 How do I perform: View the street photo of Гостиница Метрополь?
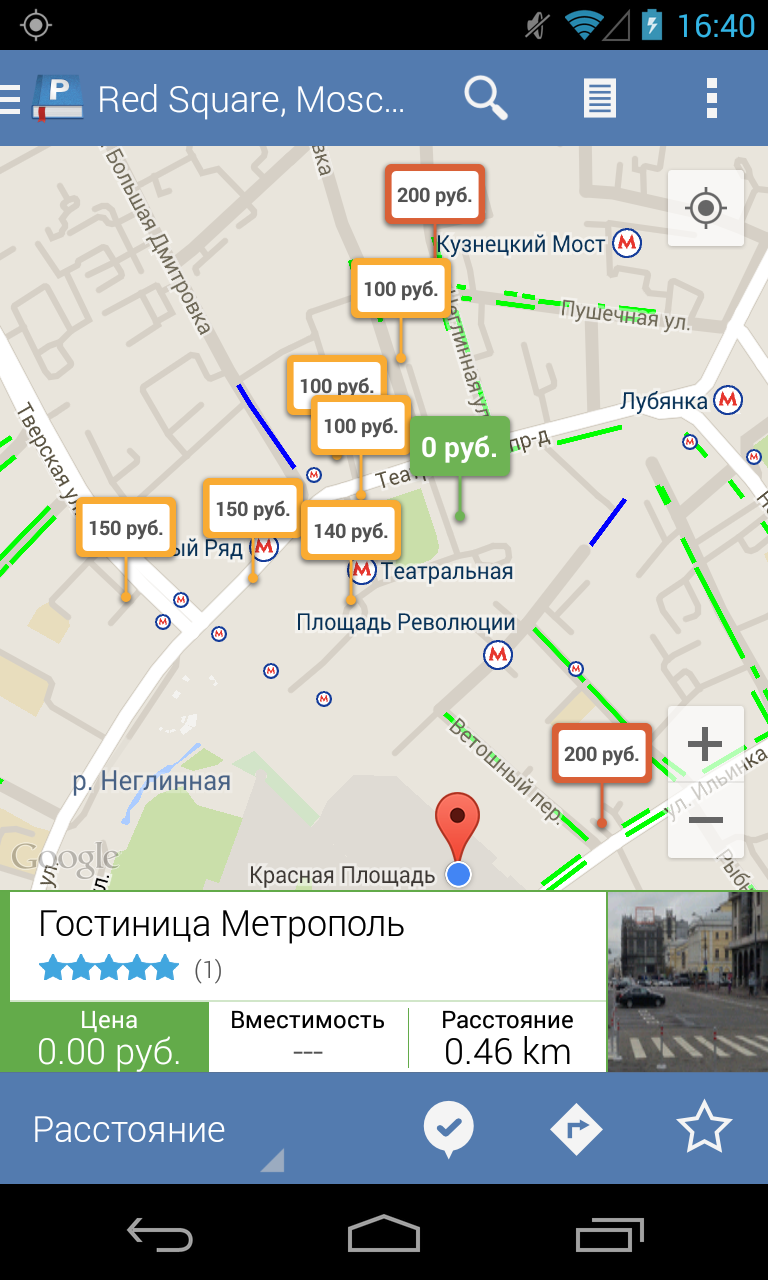[x=687, y=981]
